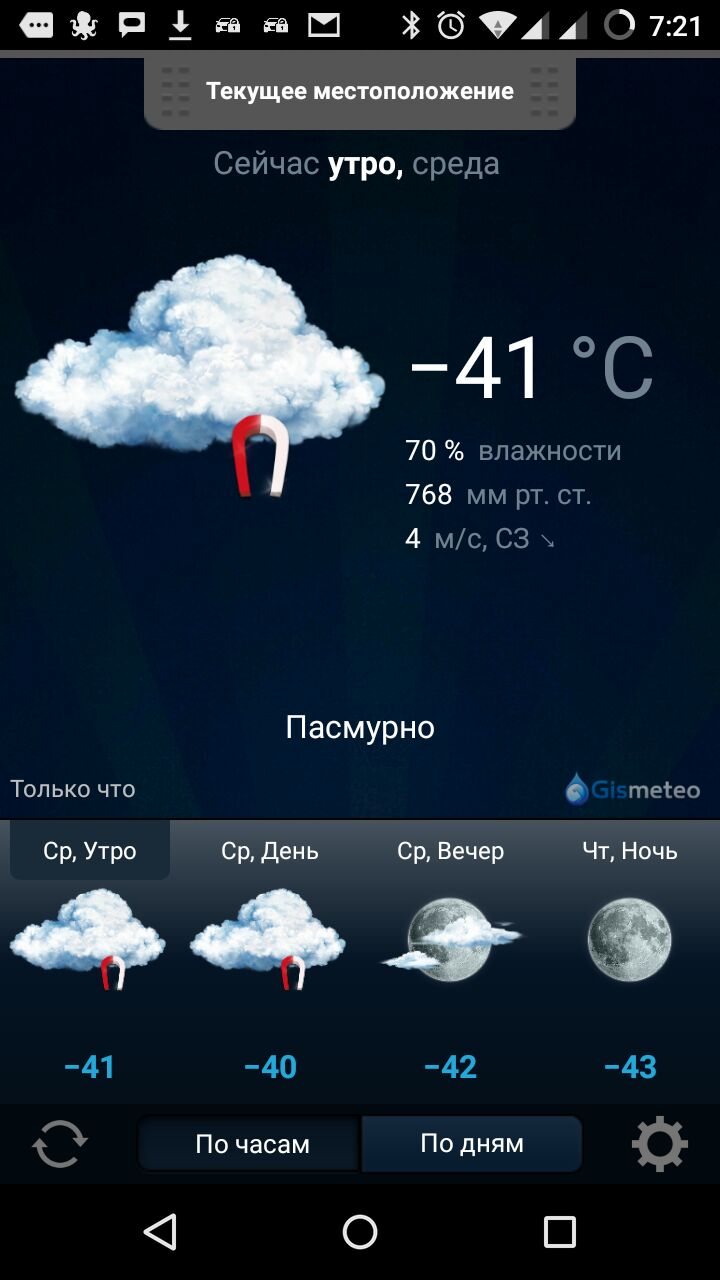The width and height of the screenshot is (720, 1280).
Task: Switch to По дням view
Action: 471,1144
